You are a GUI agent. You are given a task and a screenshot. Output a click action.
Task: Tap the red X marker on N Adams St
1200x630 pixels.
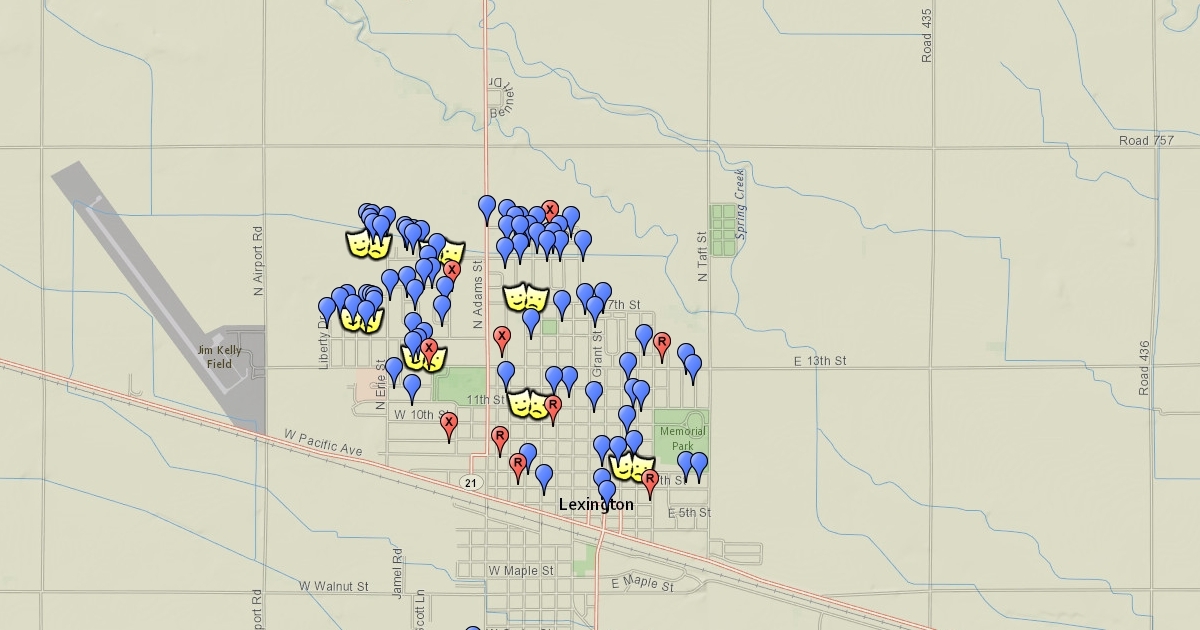[502, 336]
